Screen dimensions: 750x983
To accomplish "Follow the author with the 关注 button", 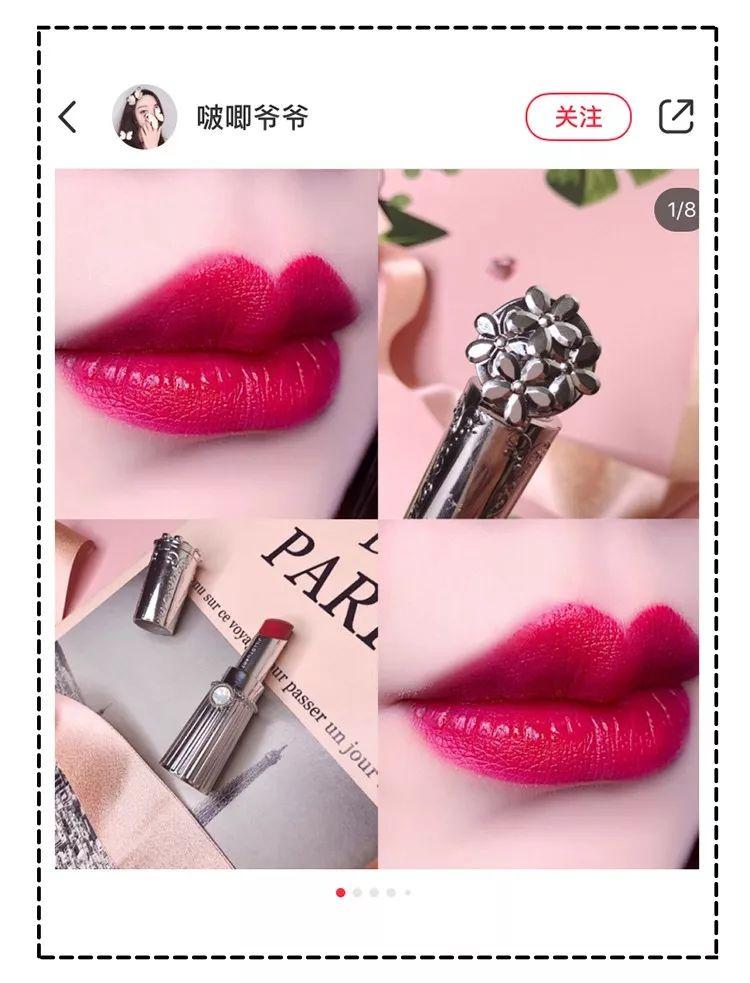I will (x=578, y=117).
